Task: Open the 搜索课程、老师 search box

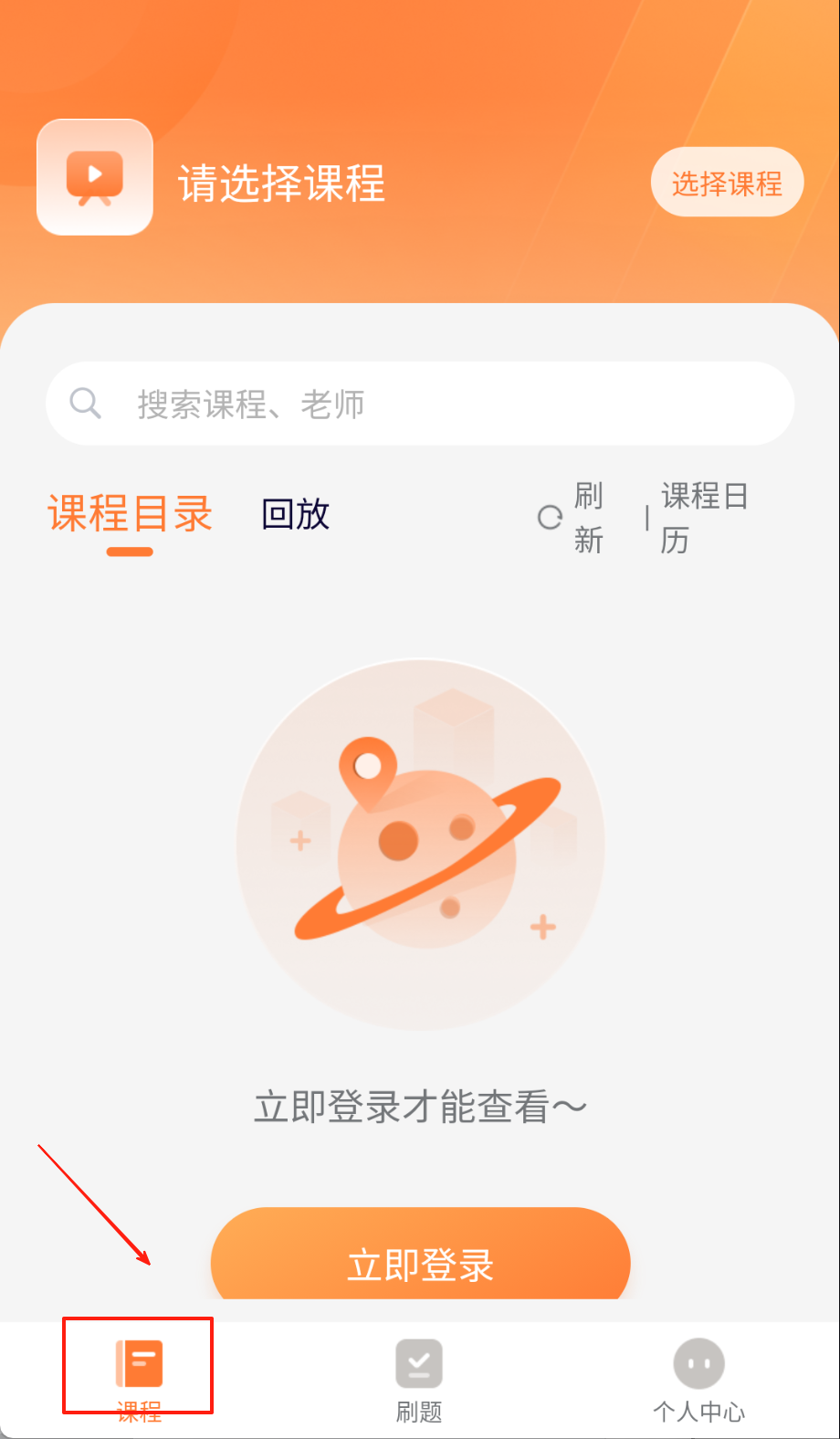Action: (x=420, y=404)
